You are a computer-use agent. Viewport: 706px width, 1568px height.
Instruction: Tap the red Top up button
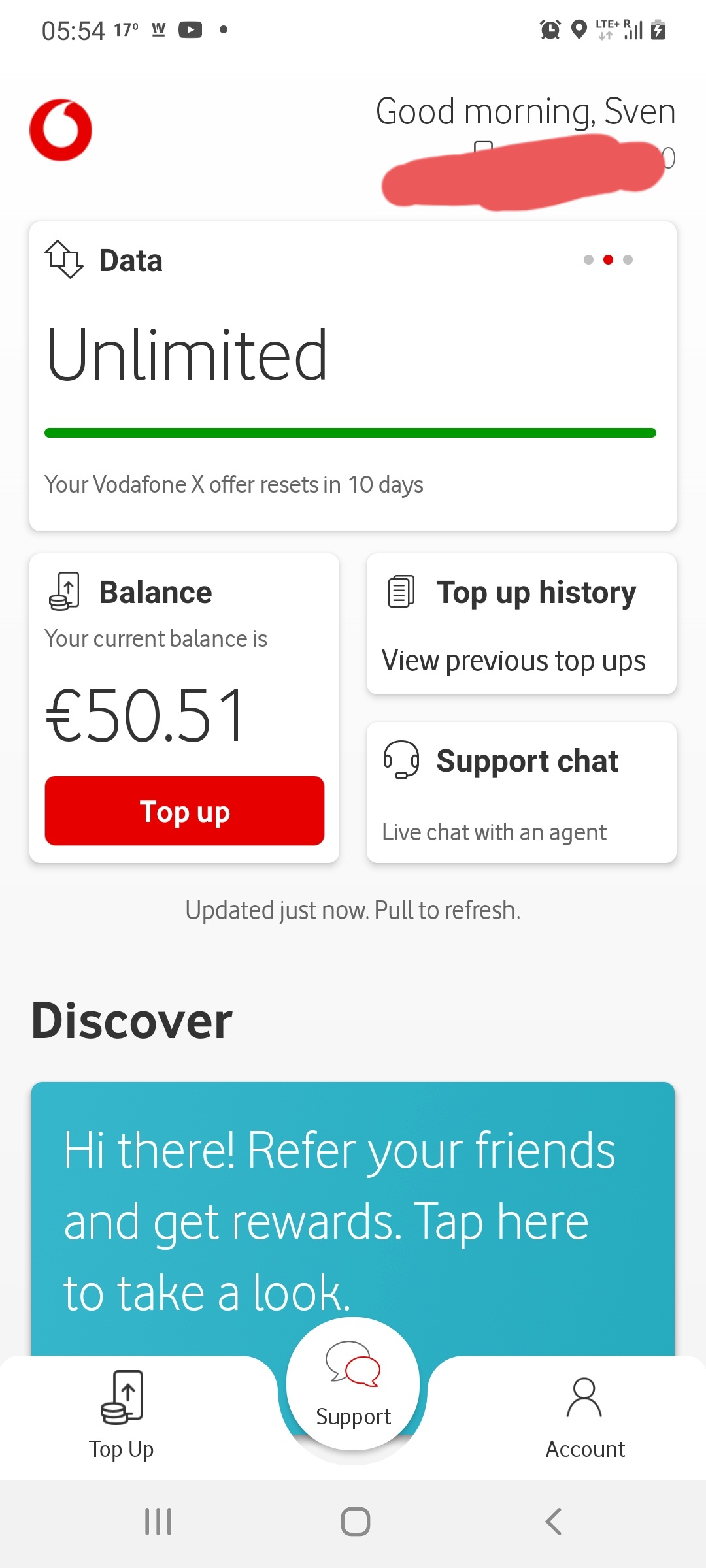point(184,811)
